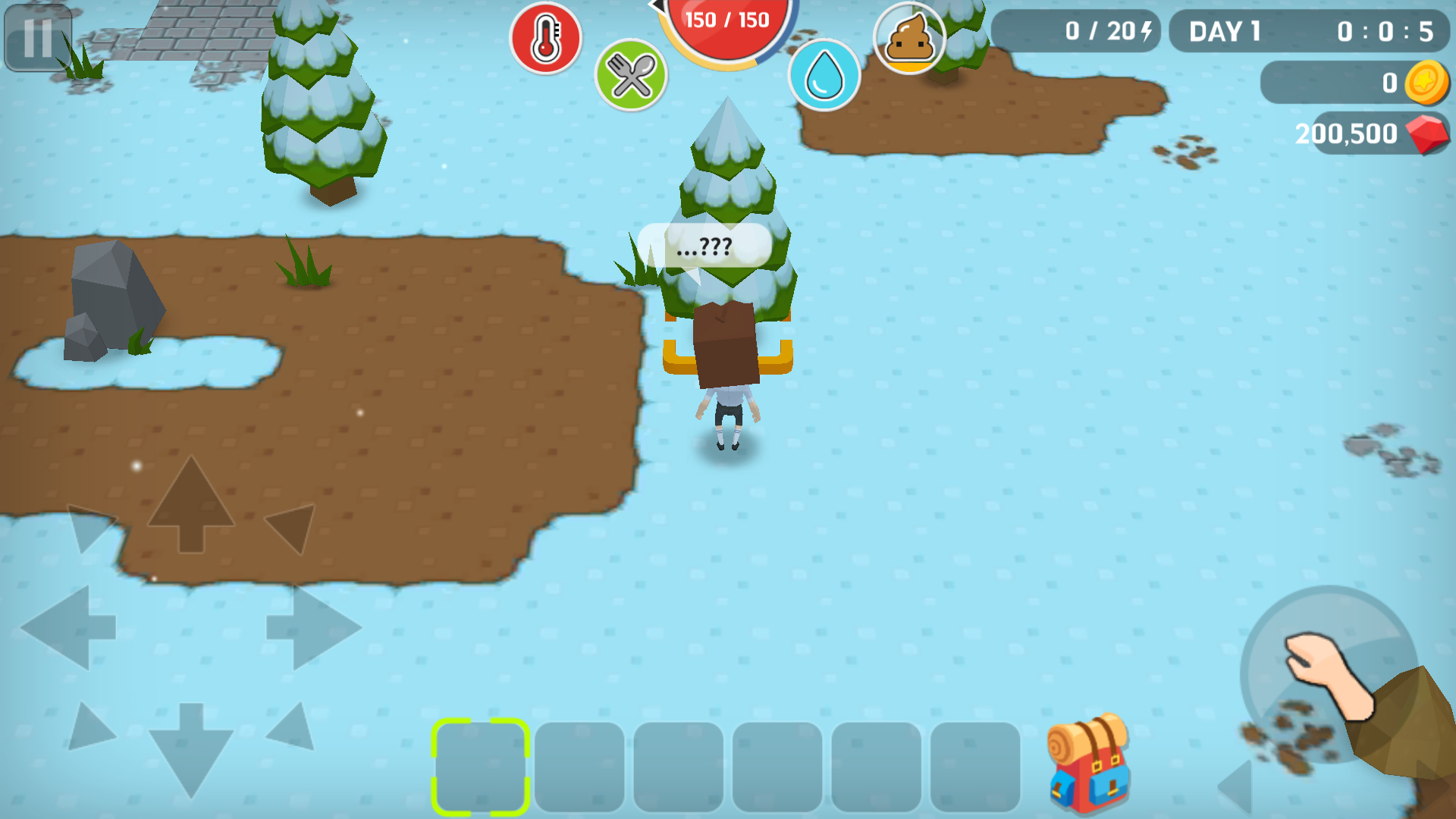
Task: Pause the game
Action: point(38,37)
